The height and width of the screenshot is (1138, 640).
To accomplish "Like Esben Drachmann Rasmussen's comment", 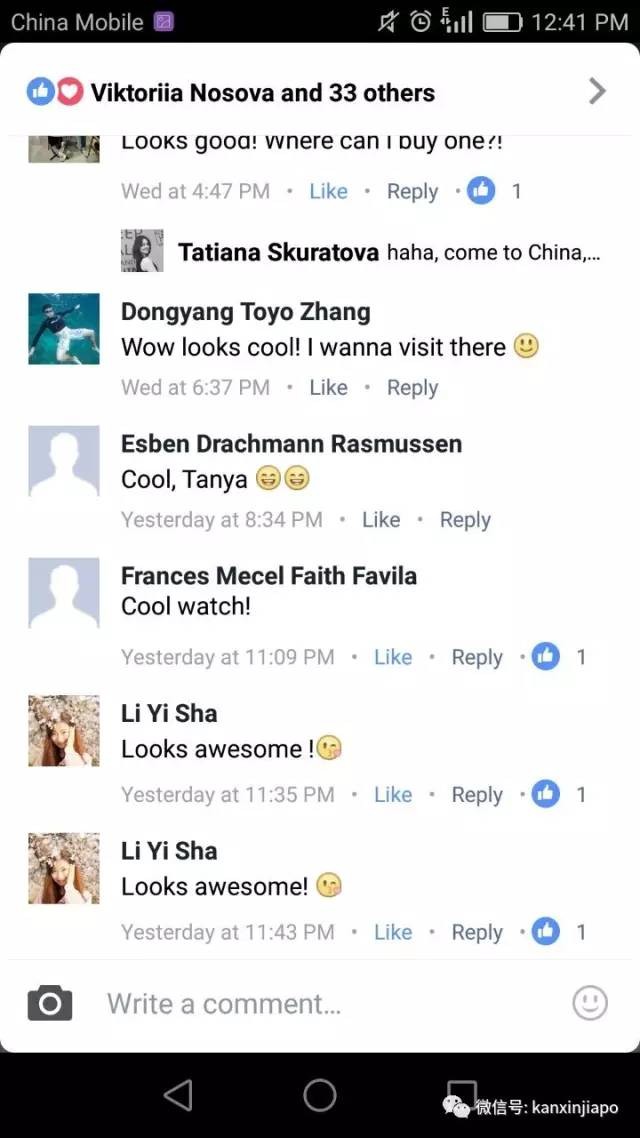I will (x=381, y=520).
